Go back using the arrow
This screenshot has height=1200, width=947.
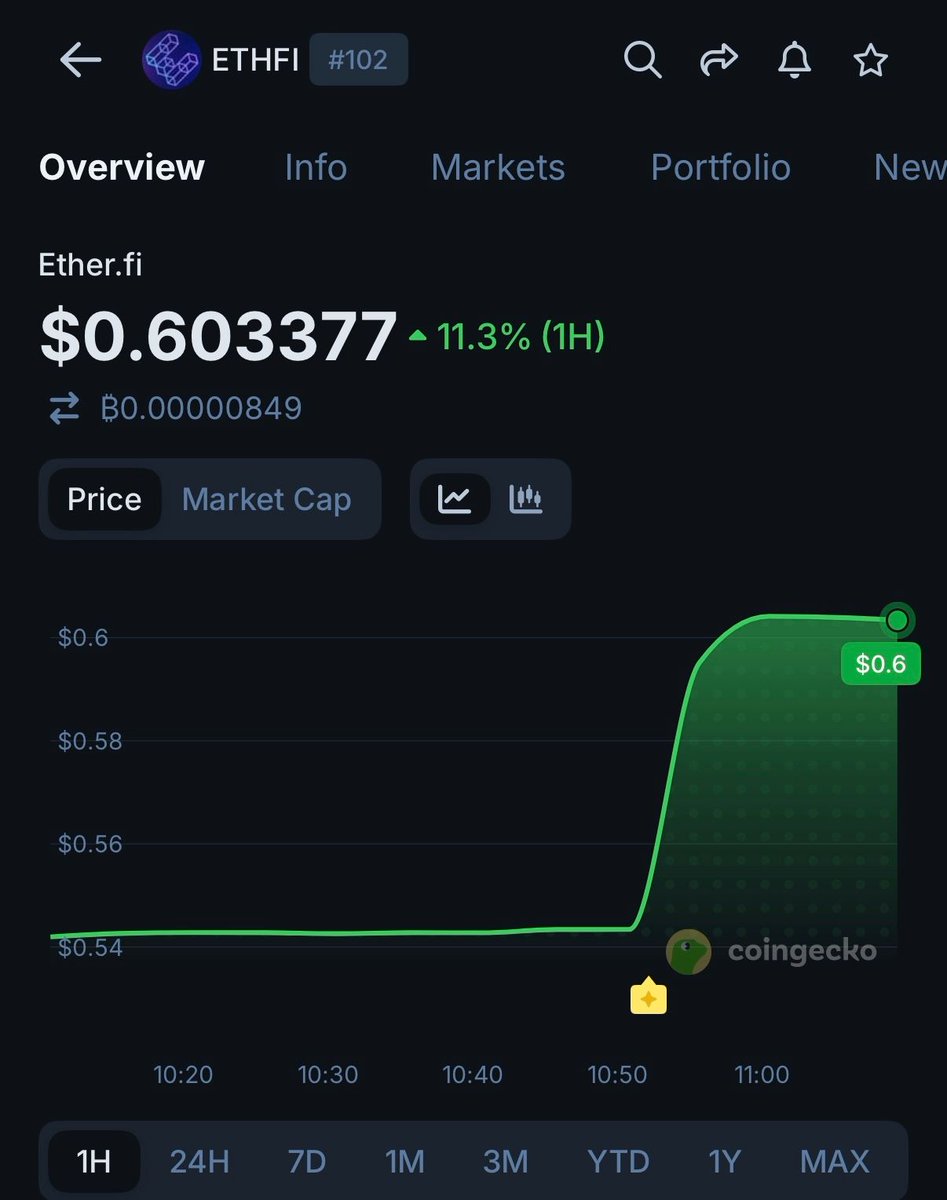tap(81, 61)
